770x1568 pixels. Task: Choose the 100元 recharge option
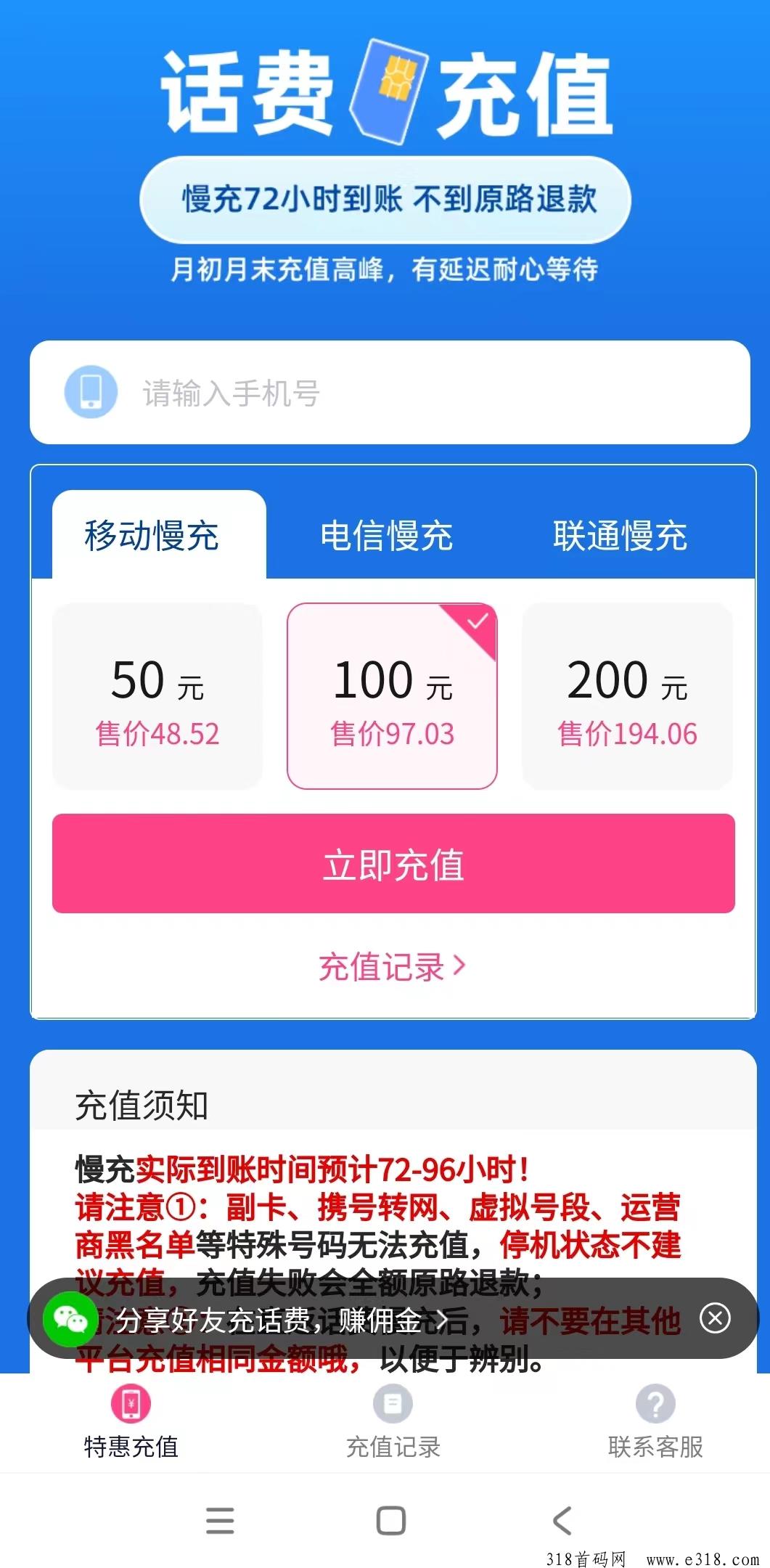point(392,696)
